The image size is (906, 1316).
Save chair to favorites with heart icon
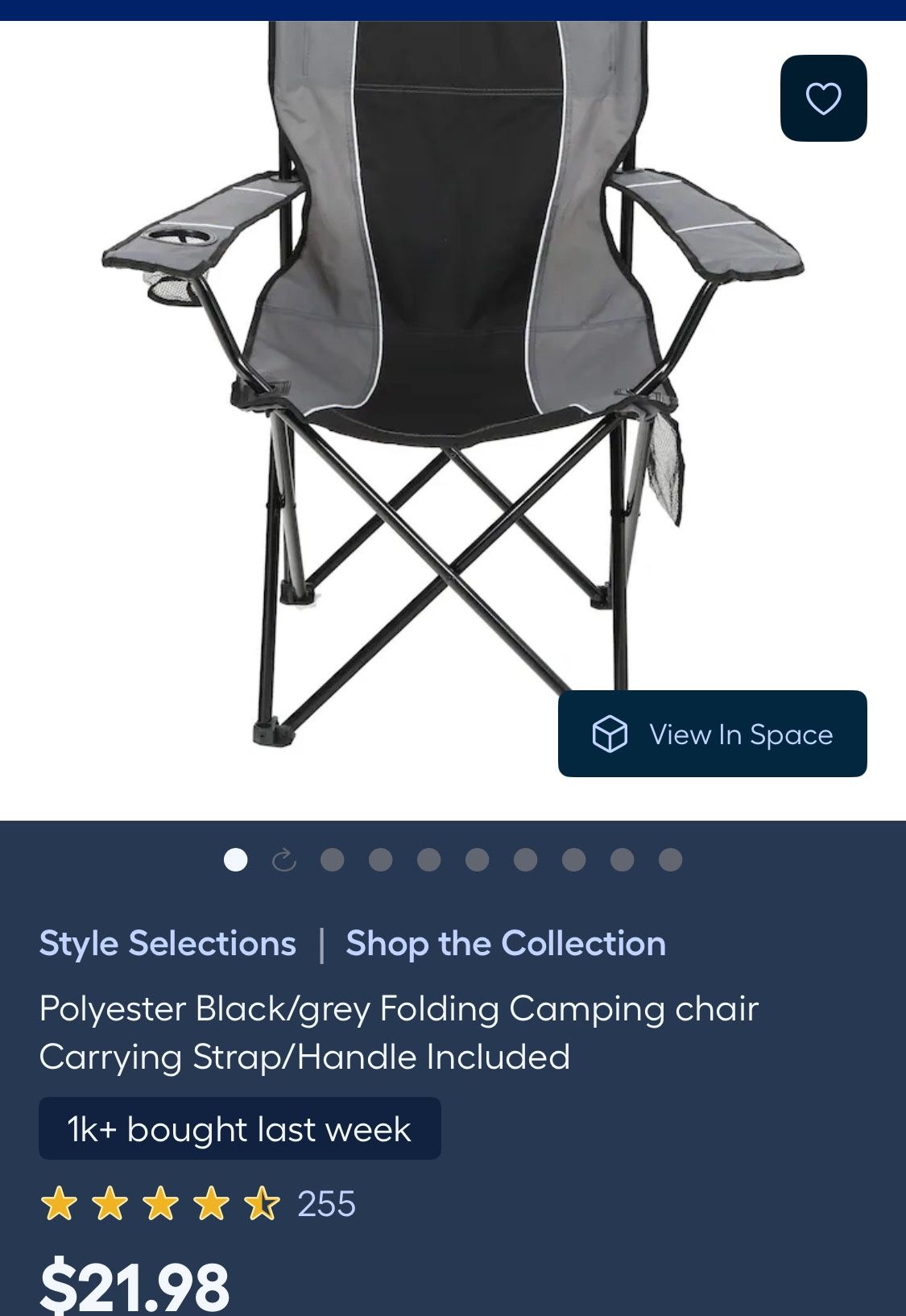(823, 98)
